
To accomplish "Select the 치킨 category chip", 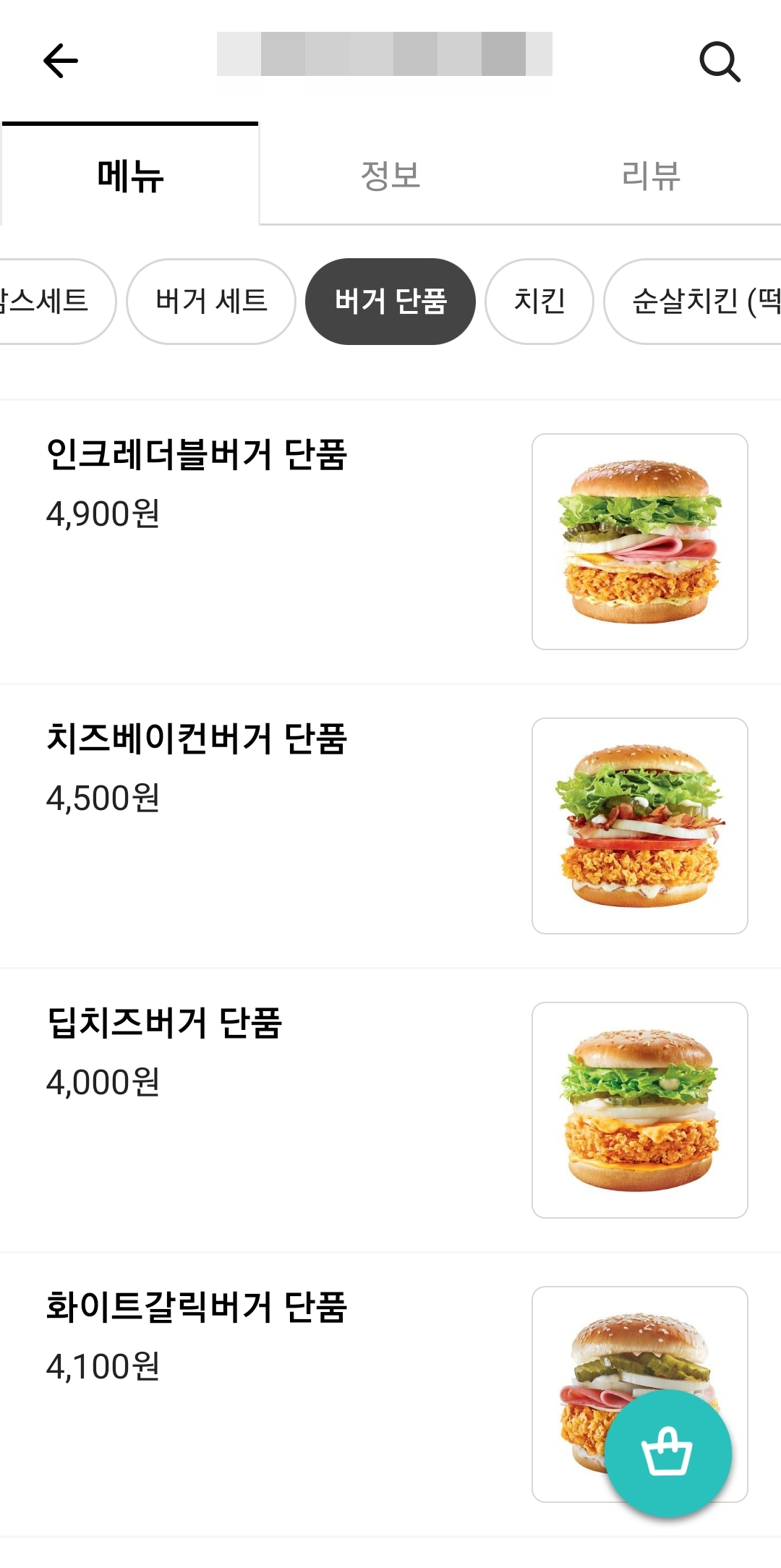I will click(x=539, y=302).
